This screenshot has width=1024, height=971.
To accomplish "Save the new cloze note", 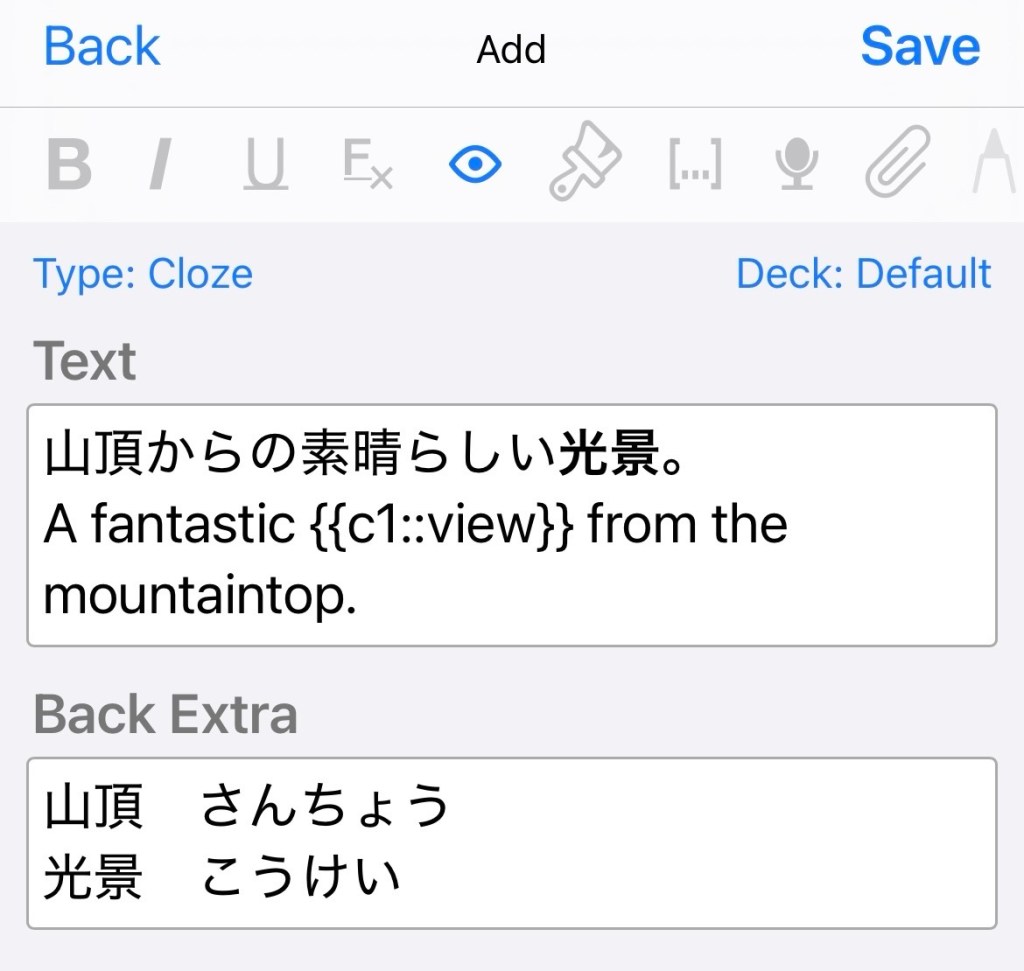I will coord(919,47).
